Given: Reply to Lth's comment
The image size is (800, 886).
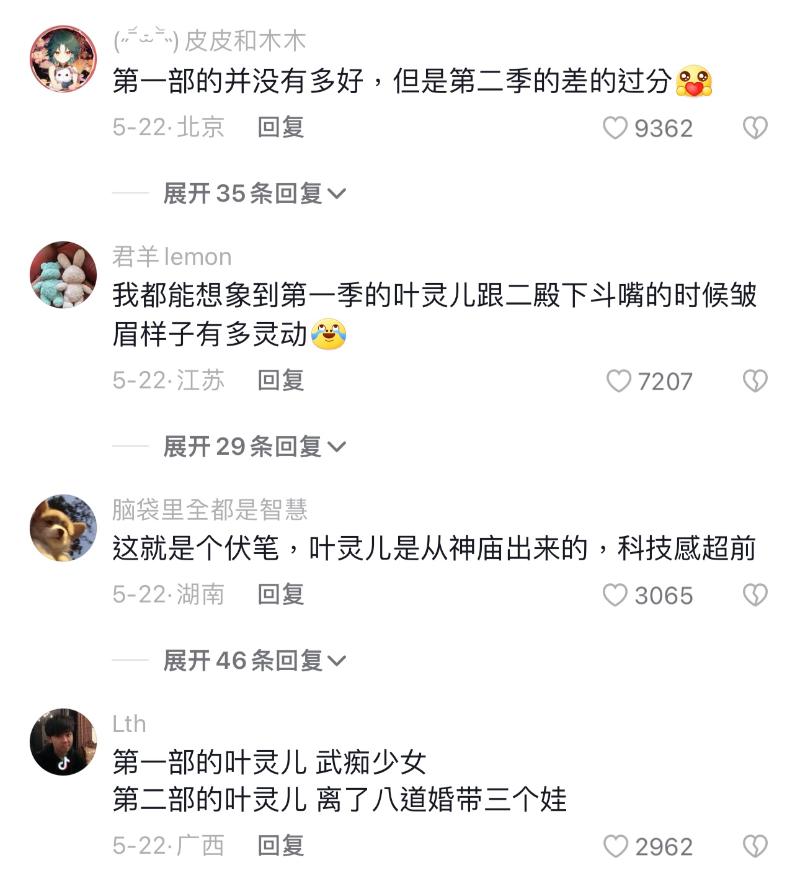Looking at the screenshot, I should (x=280, y=846).
